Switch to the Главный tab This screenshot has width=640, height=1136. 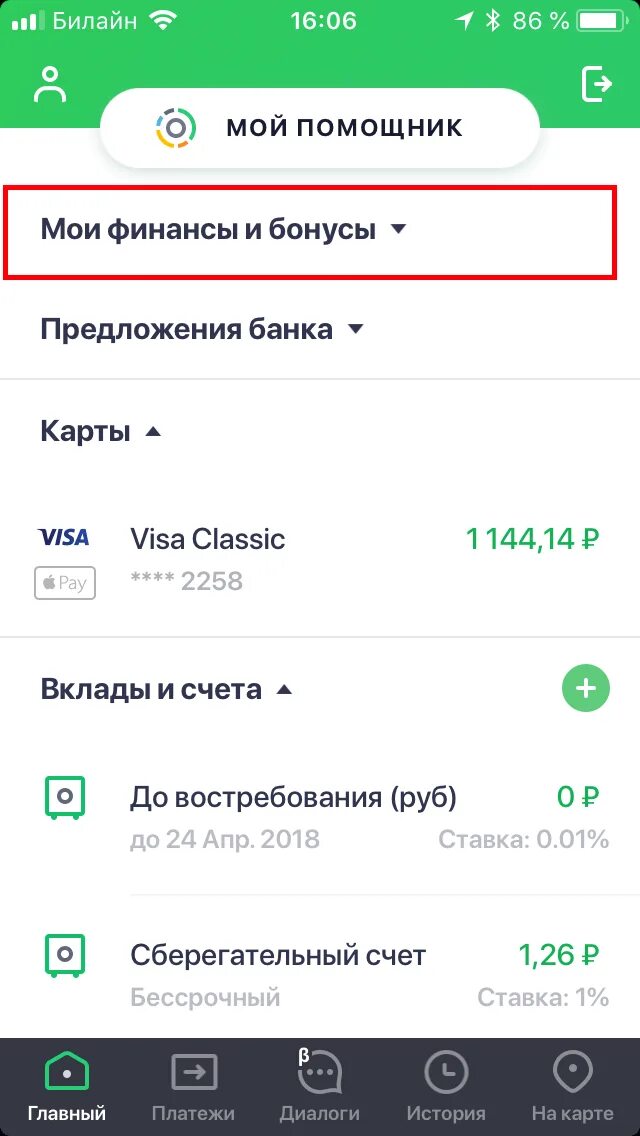[67, 1087]
